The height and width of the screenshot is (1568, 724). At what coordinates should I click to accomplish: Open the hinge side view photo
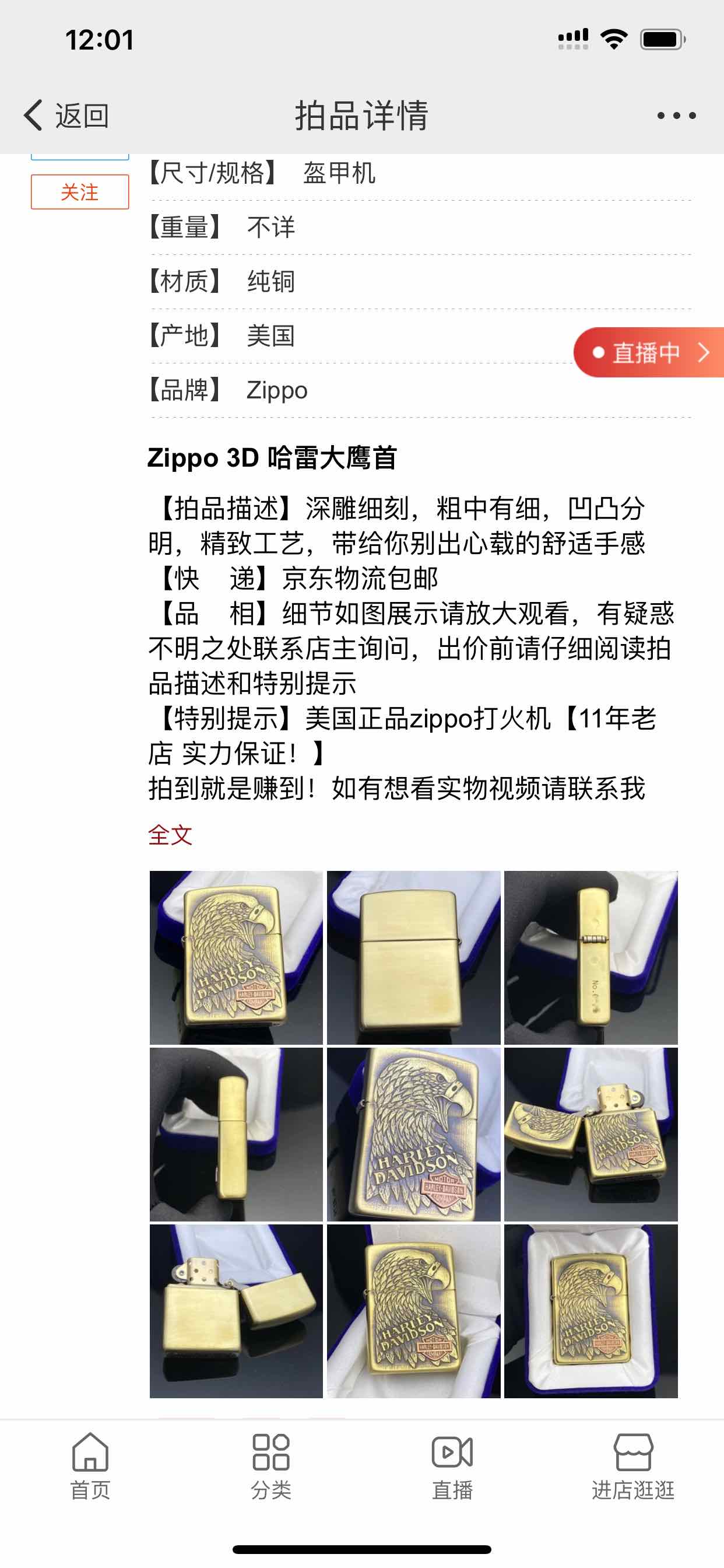point(590,957)
